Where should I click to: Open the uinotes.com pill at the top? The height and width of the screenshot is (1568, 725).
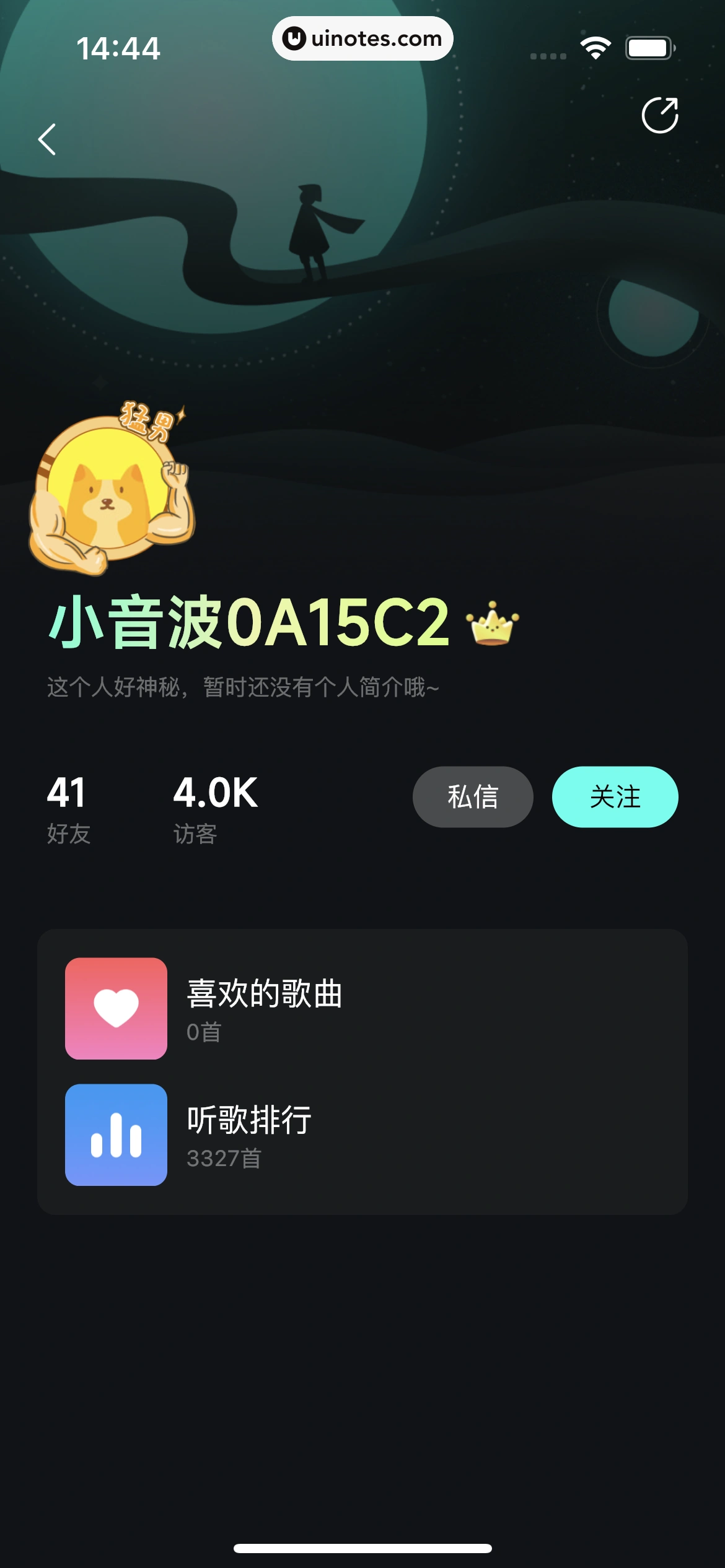point(362,38)
